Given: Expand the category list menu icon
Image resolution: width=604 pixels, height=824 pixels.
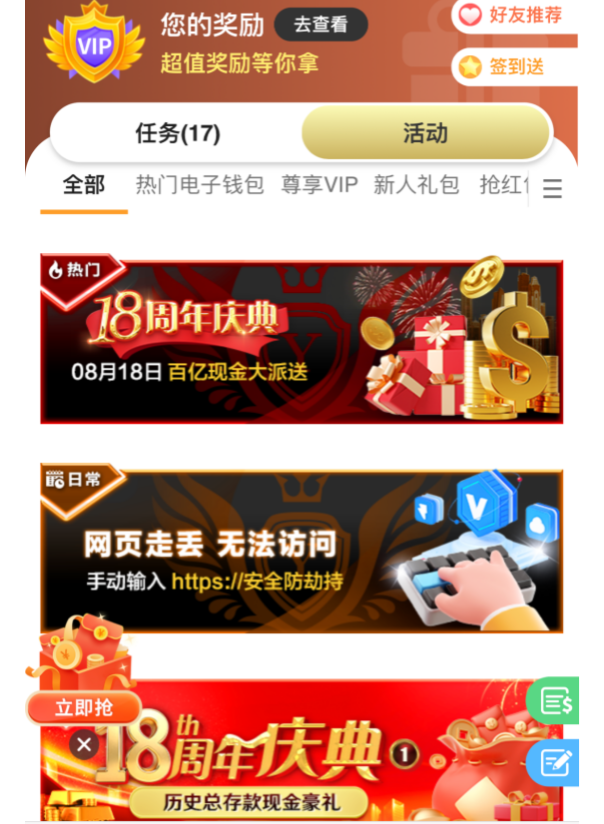Looking at the screenshot, I should click(x=552, y=188).
